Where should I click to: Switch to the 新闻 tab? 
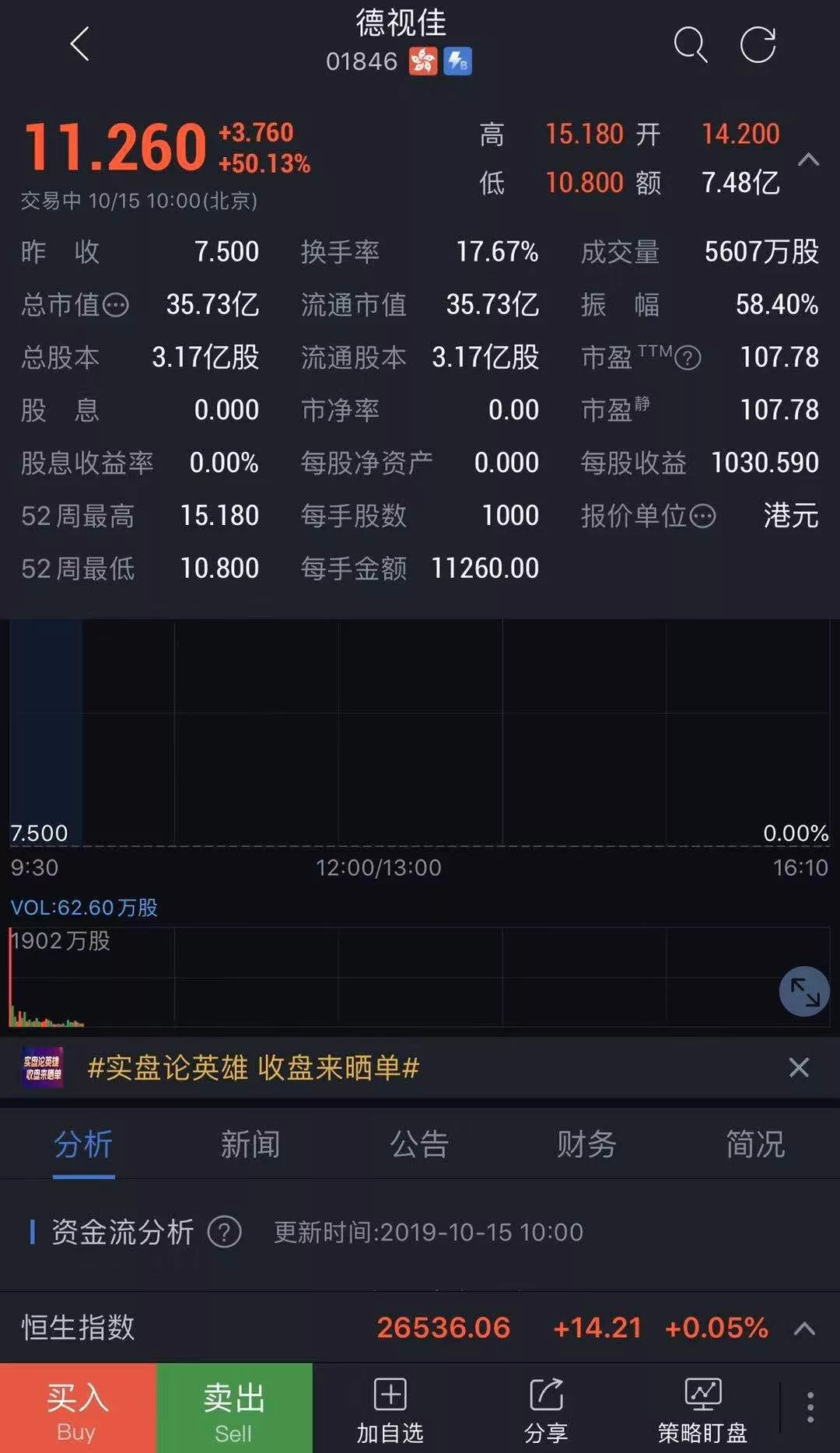coord(250,1144)
